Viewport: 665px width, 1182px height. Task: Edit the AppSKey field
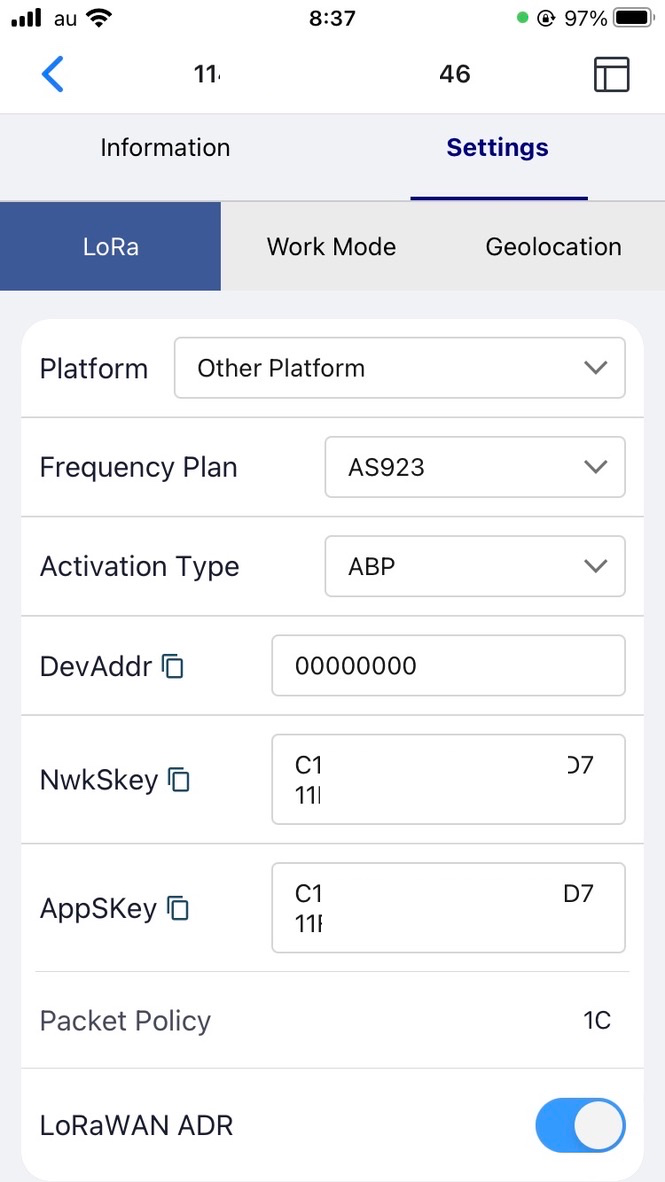[447, 908]
